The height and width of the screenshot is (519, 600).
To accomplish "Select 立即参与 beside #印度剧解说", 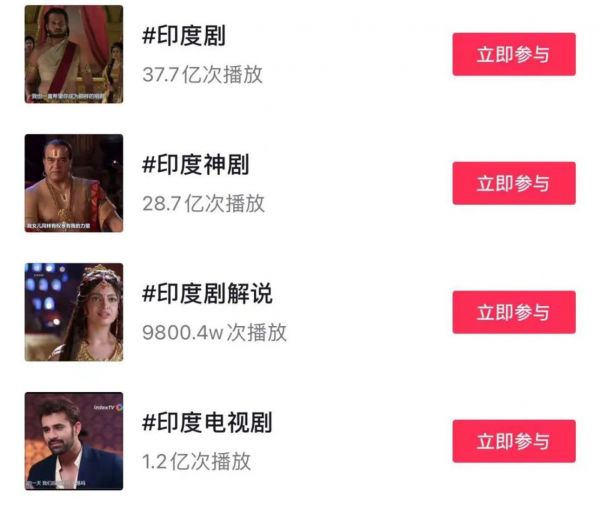I will click(513, 312).
